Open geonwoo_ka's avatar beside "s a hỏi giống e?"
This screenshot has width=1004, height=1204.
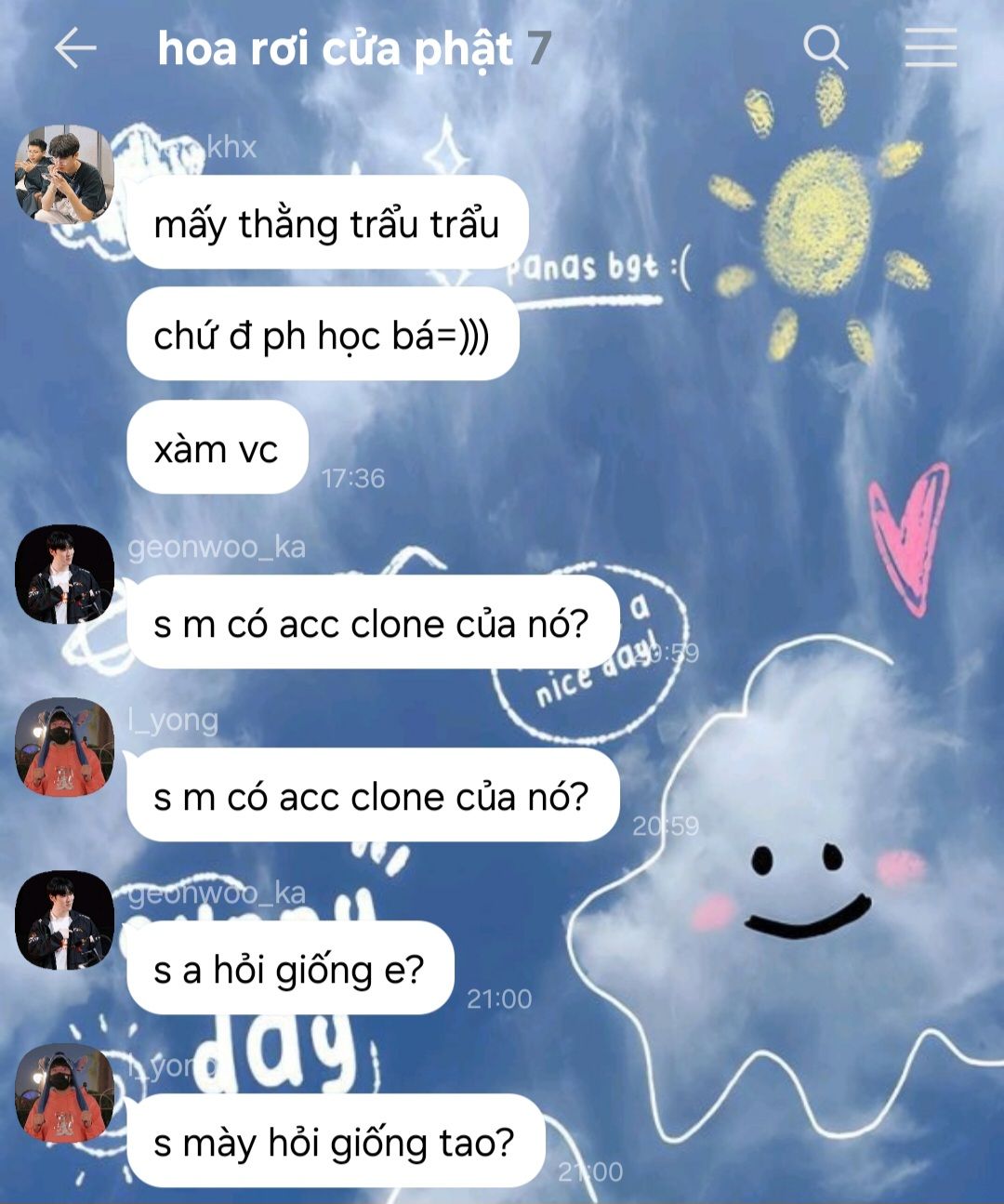[64, 920]
